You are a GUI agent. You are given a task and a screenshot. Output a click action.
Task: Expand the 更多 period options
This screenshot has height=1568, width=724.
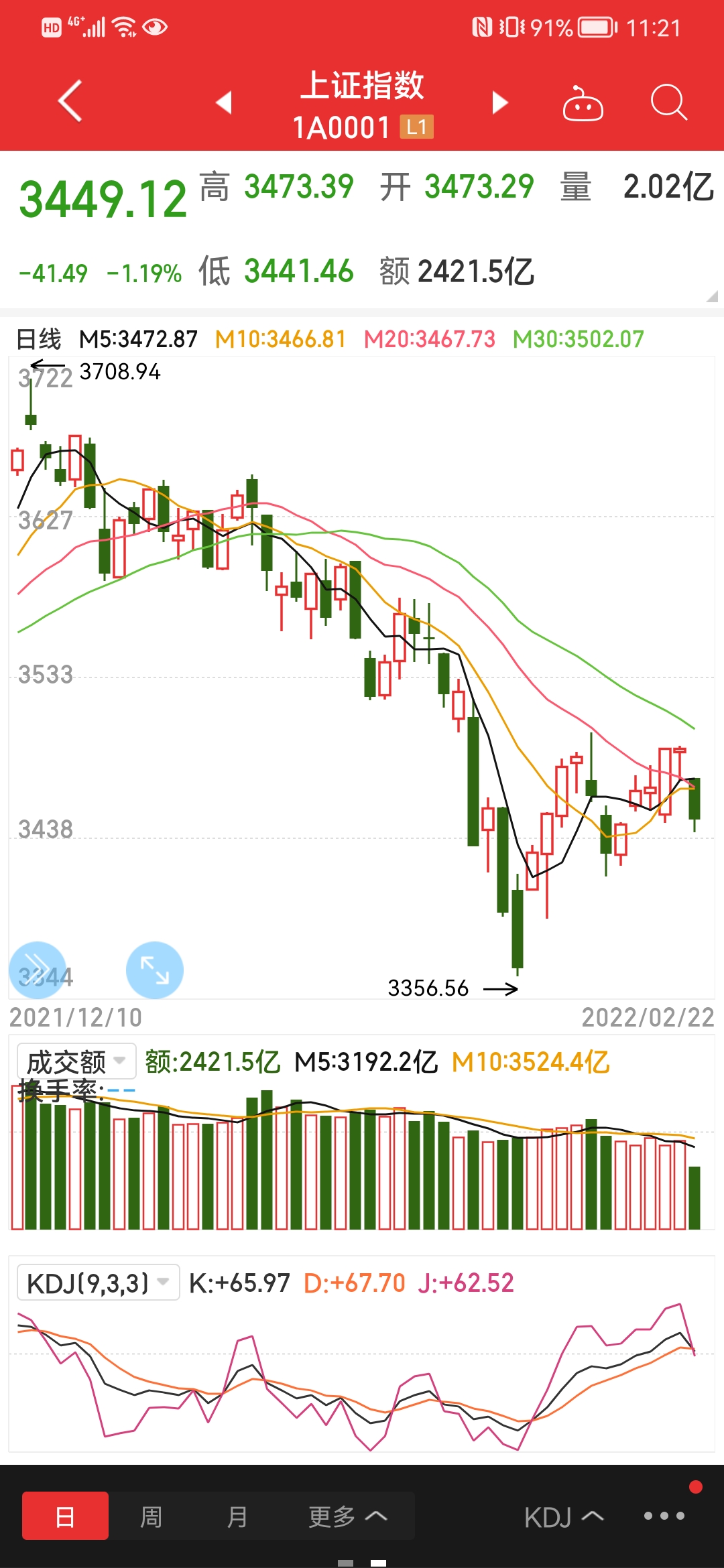coord(347,1516)
